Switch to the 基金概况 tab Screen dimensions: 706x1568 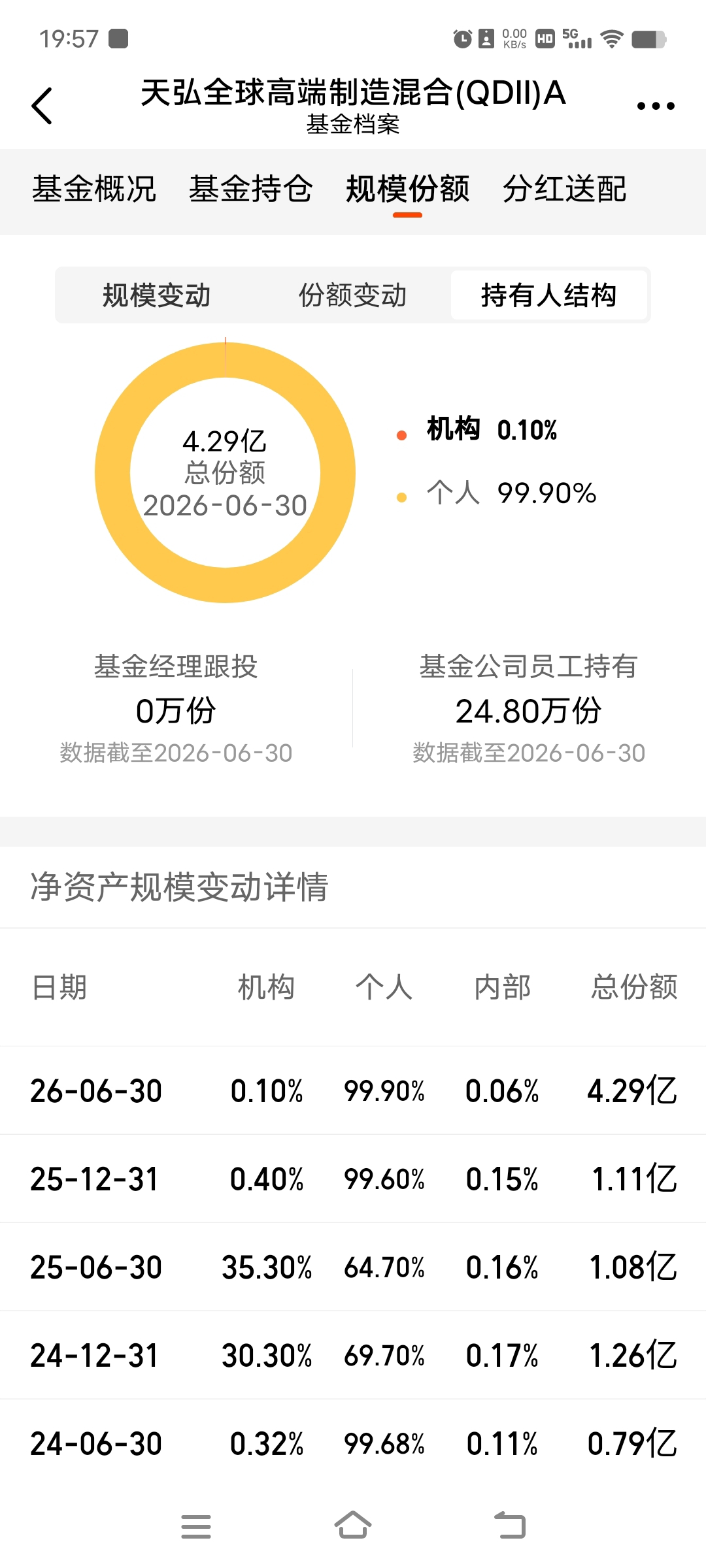coord(94,189)
